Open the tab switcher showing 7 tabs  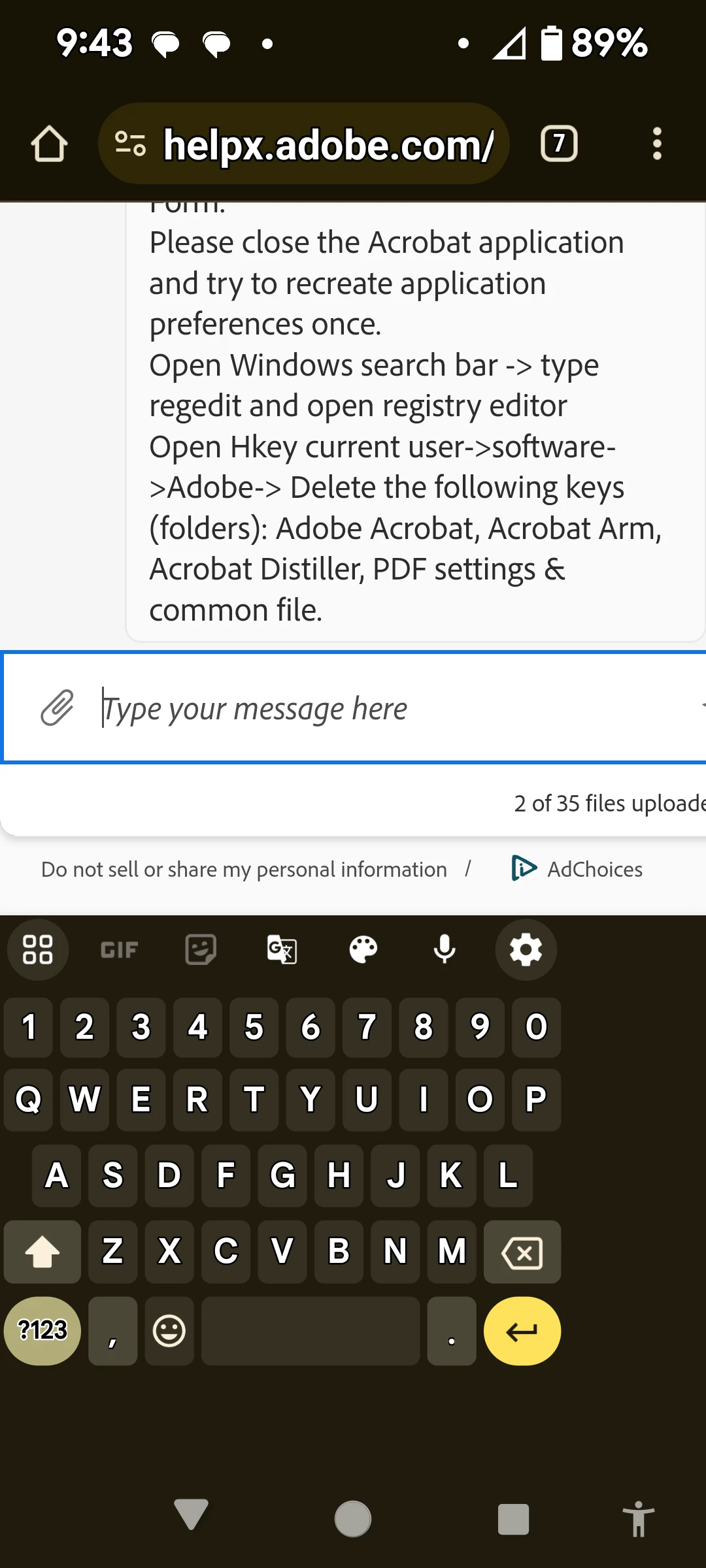pos(559,144)
